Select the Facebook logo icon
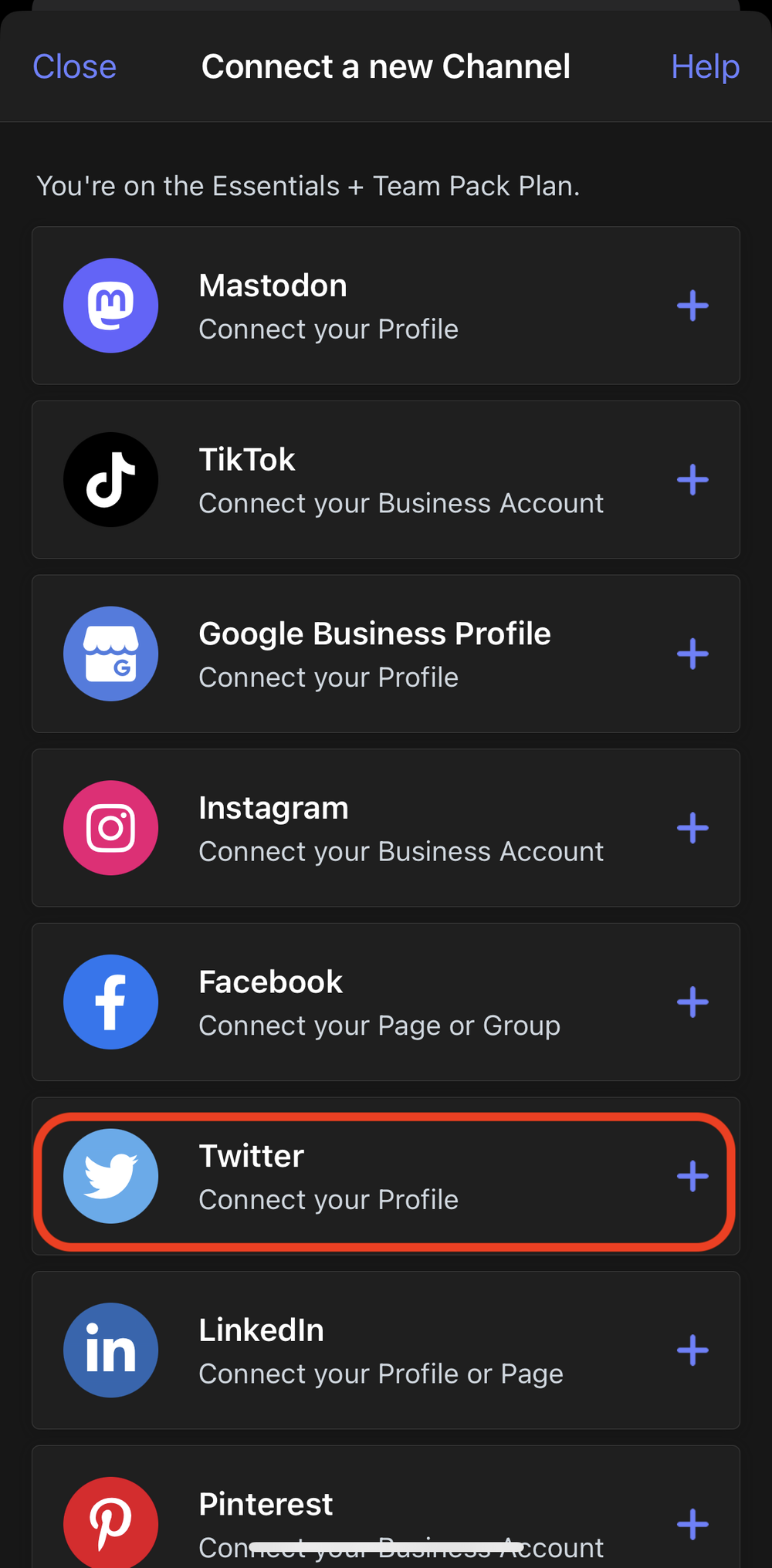772x1568 pixels. click(110, 1002)
